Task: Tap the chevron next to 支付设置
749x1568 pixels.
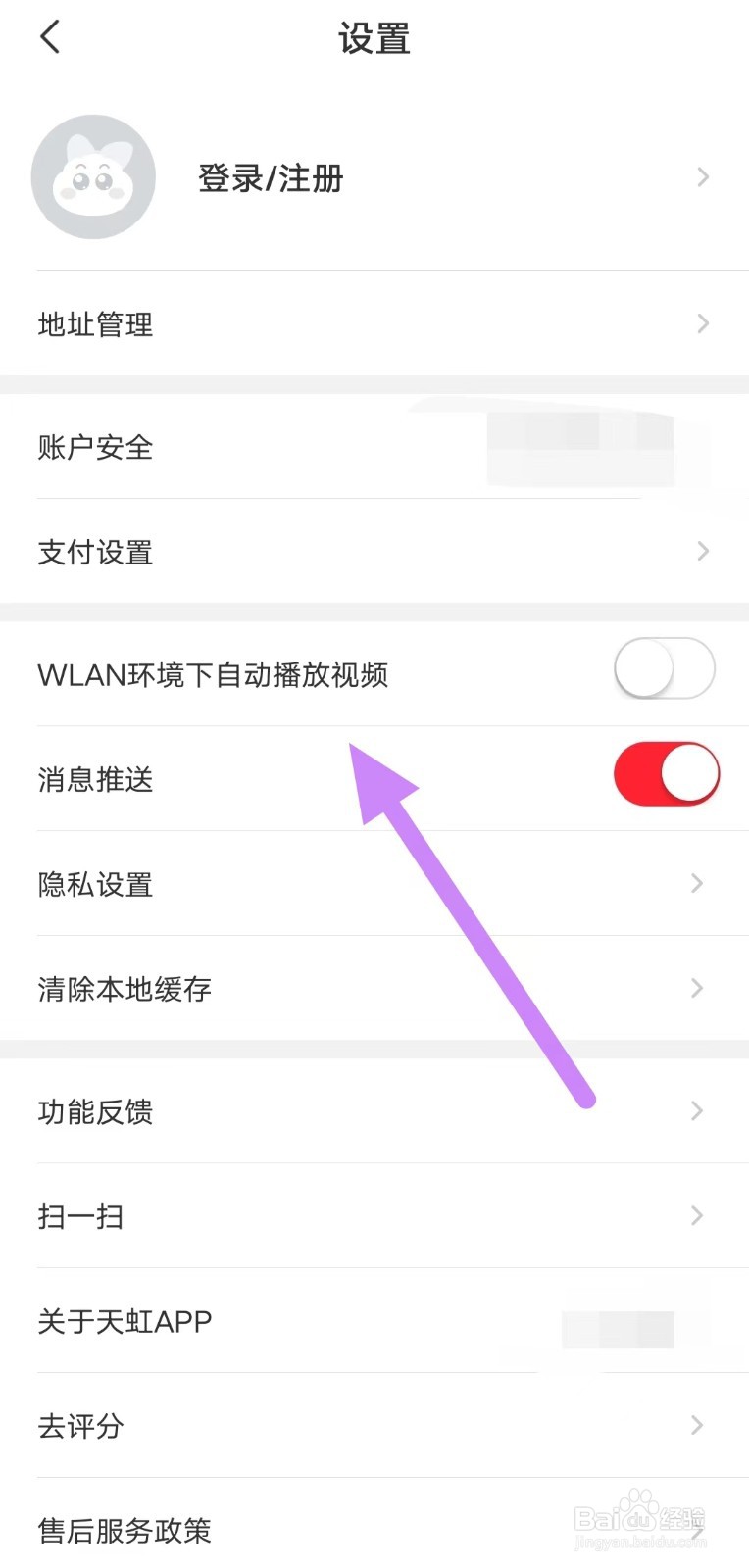Action: 702,551
